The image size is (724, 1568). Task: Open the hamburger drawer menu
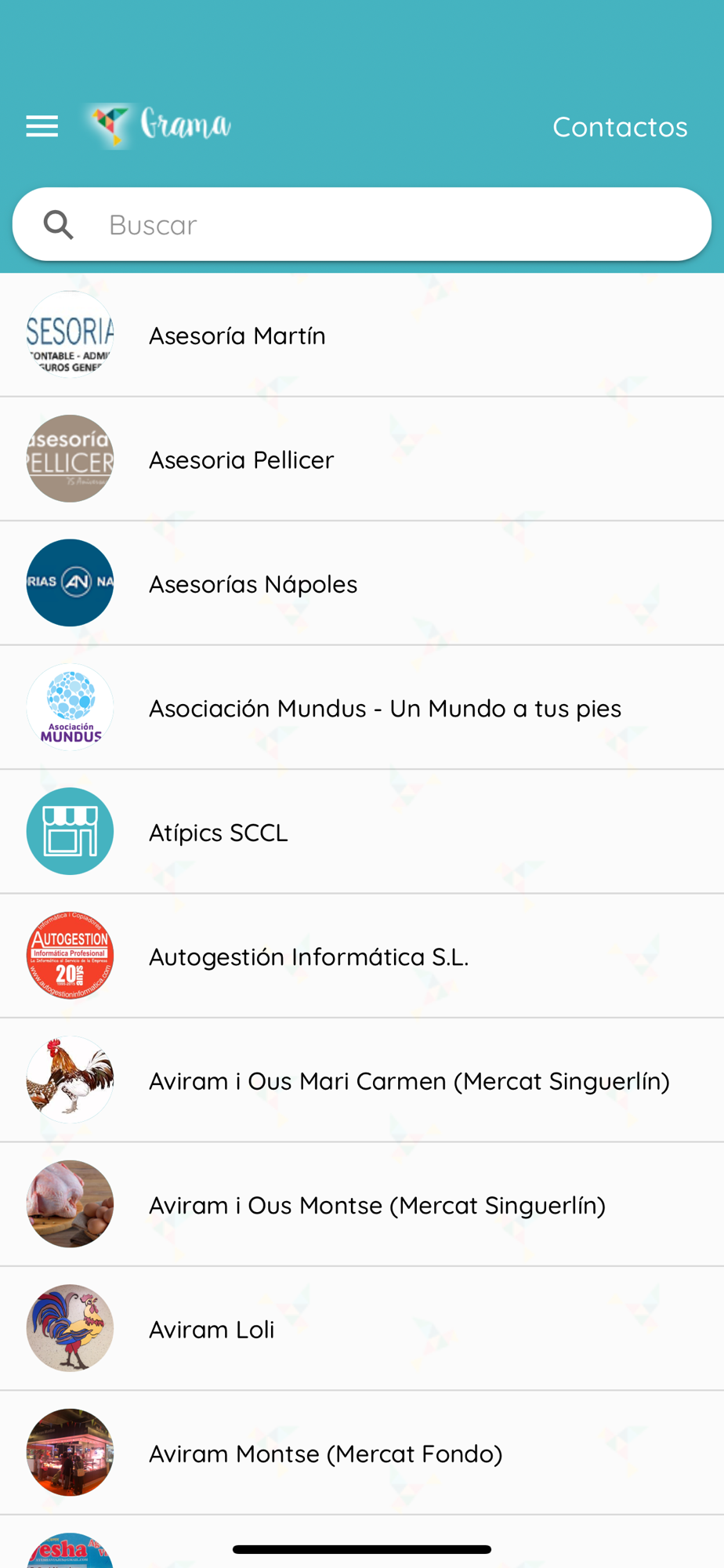click(42, 126)
